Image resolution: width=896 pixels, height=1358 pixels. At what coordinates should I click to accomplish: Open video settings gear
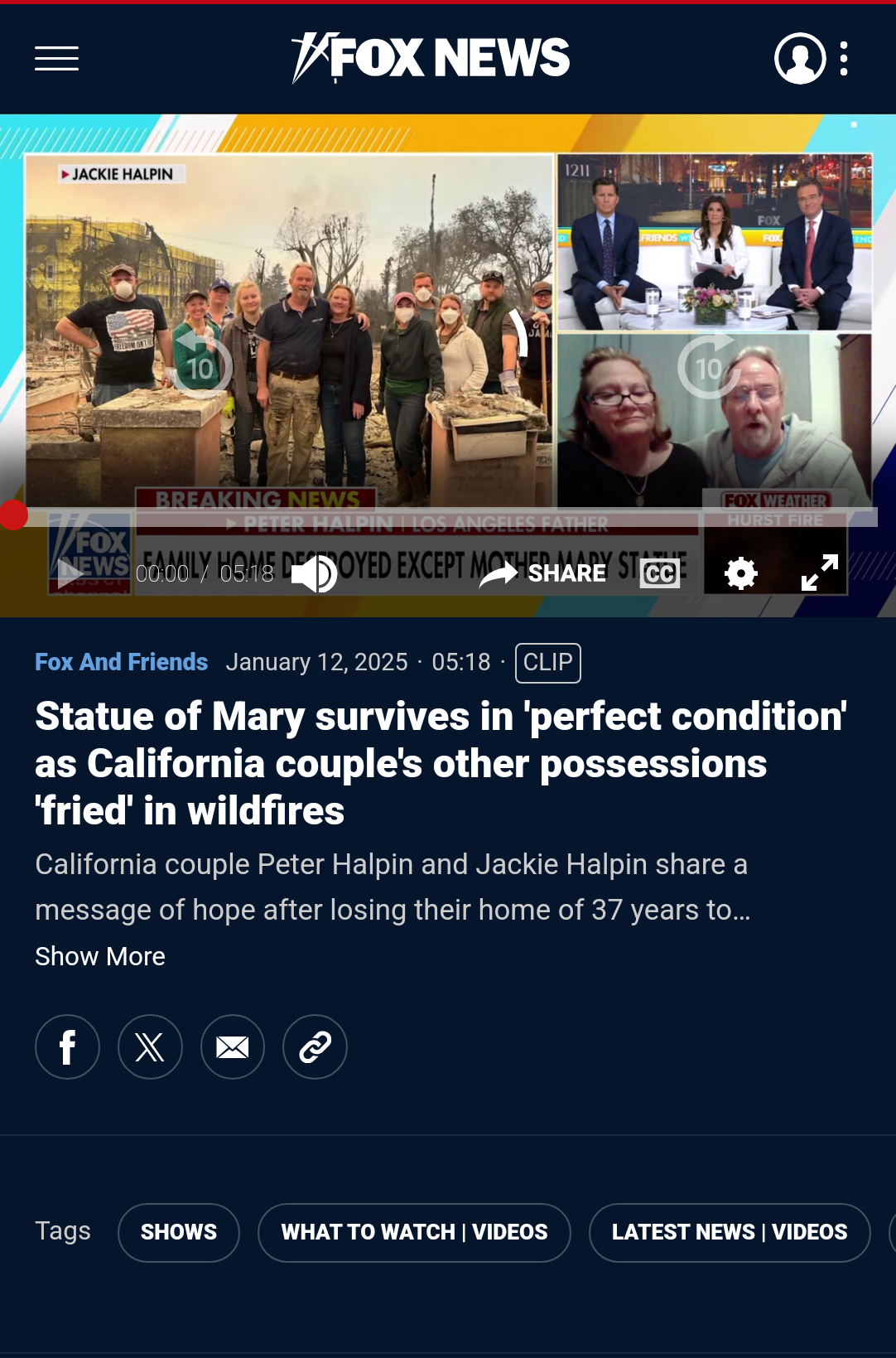point(740,573)
